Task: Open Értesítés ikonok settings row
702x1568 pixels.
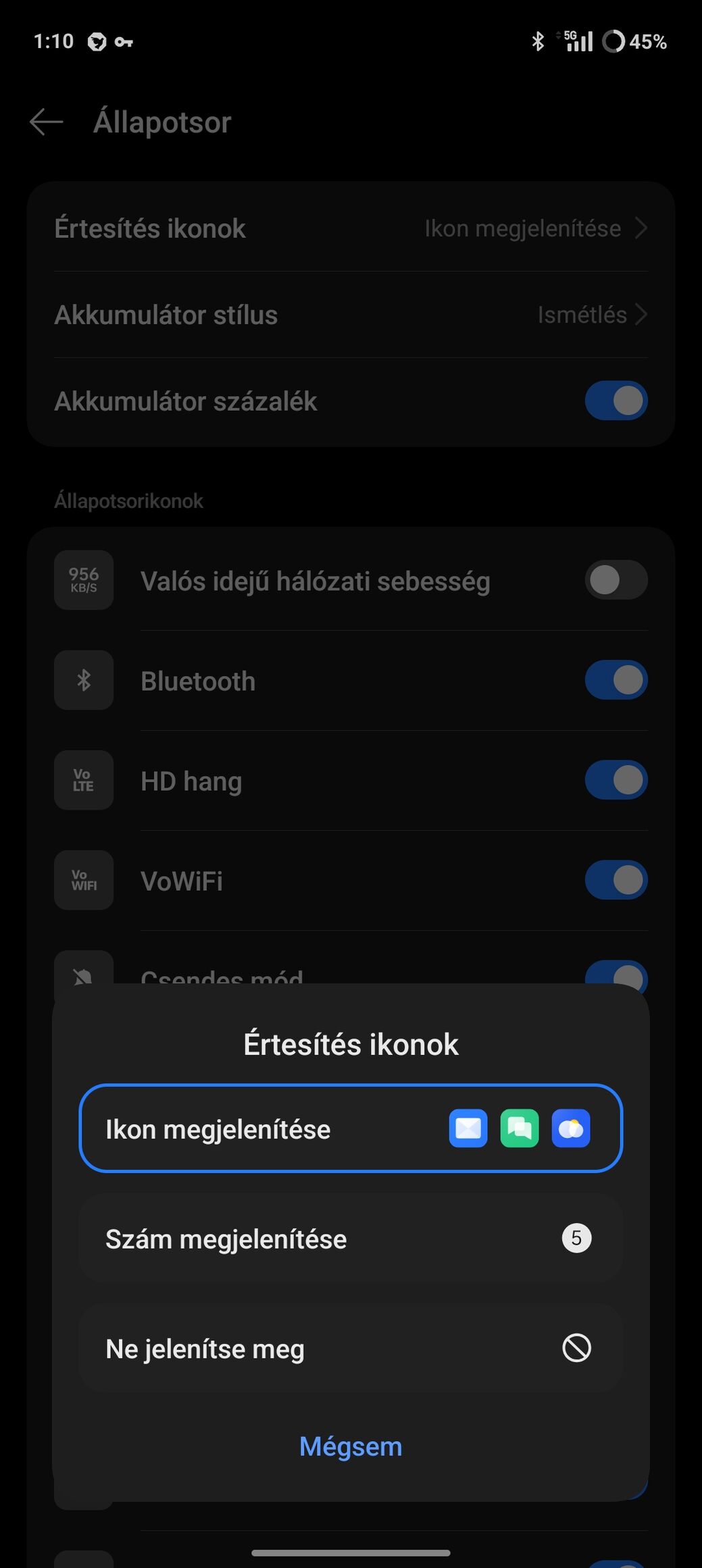Action: pos(351,228)
